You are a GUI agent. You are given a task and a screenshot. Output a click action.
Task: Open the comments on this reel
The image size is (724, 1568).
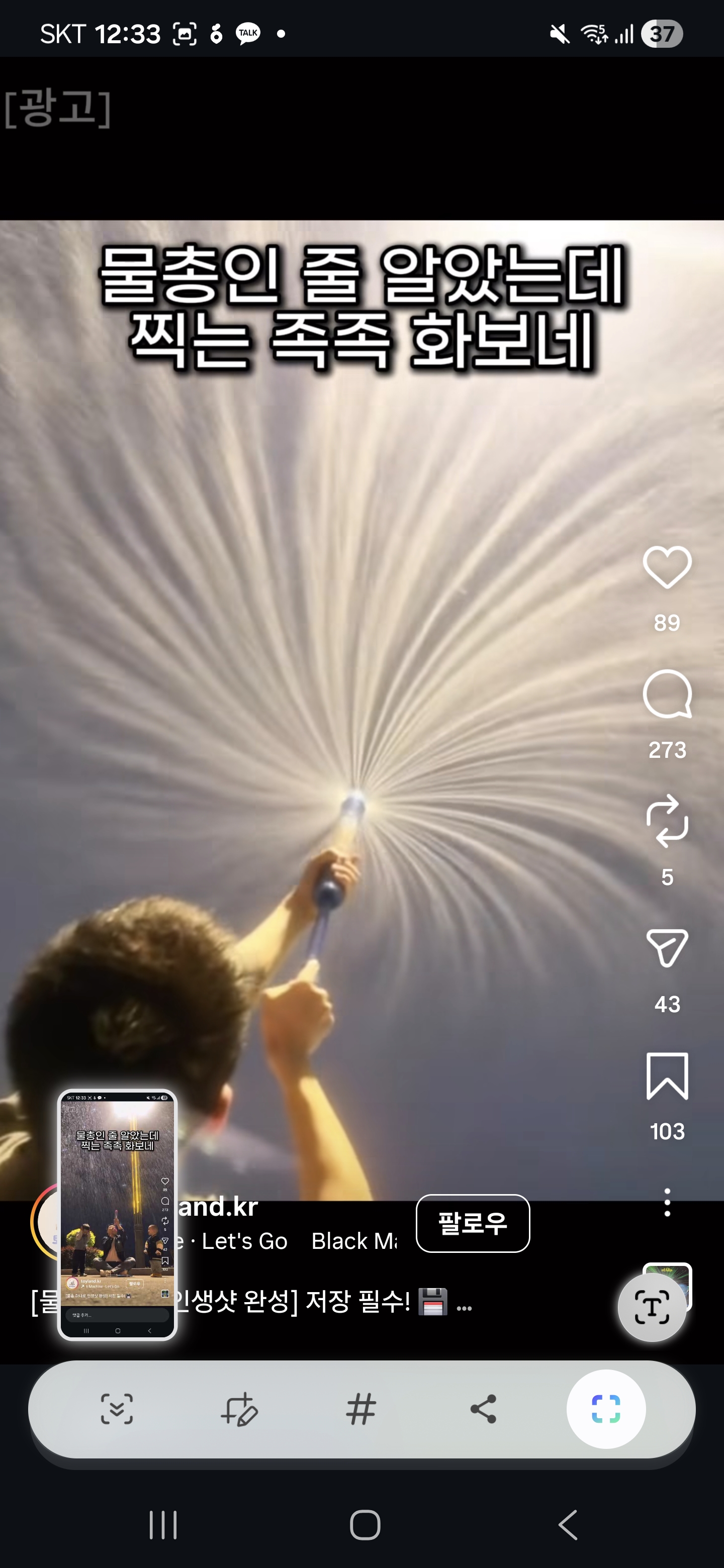[x=667, y=694]
